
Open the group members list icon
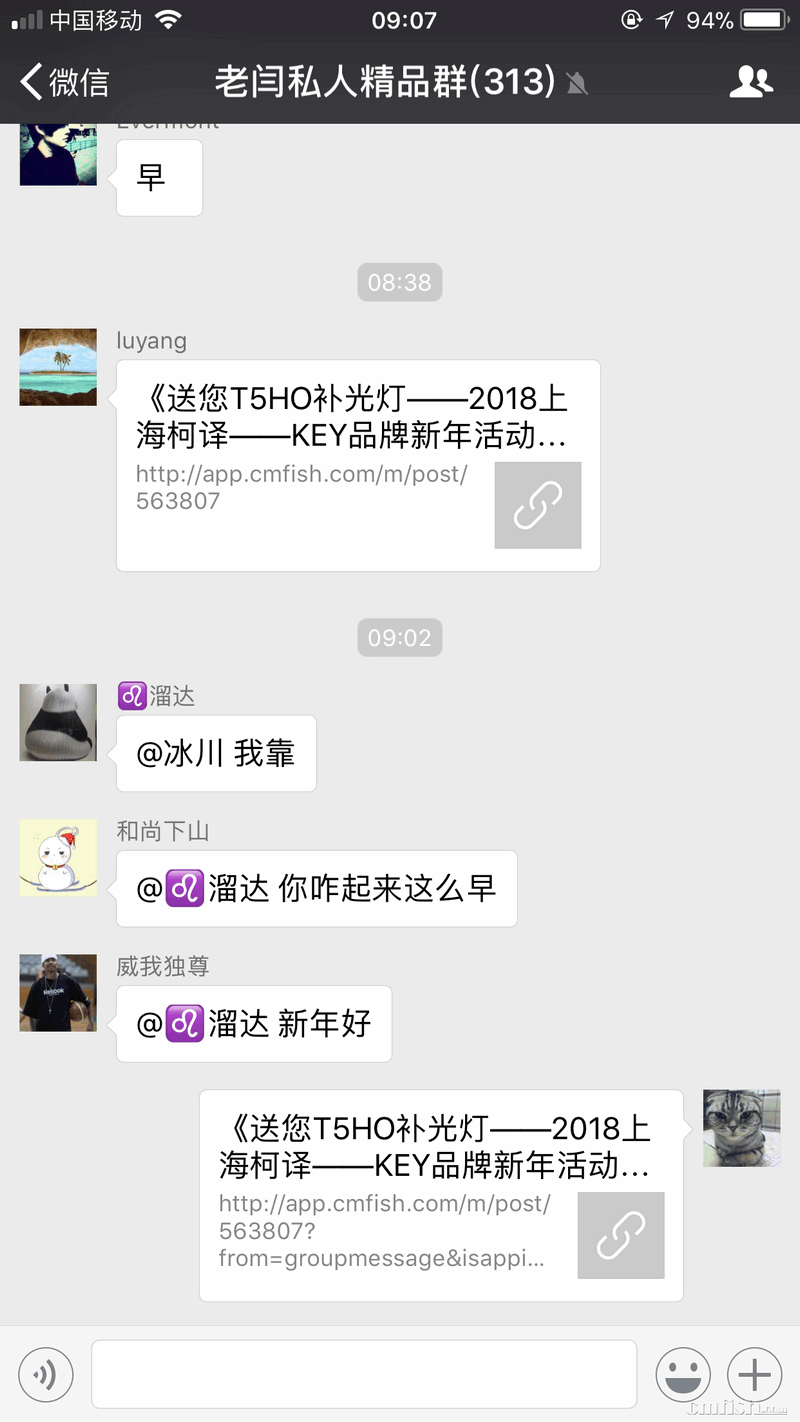(752, 83)
